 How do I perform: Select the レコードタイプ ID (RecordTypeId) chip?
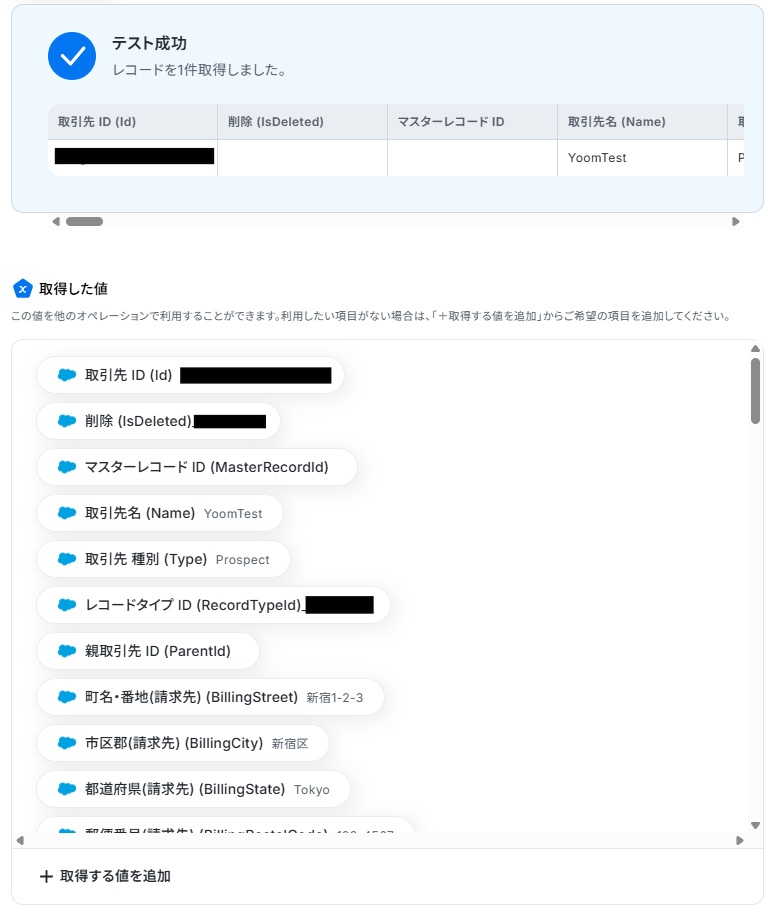tap(212, 605)
